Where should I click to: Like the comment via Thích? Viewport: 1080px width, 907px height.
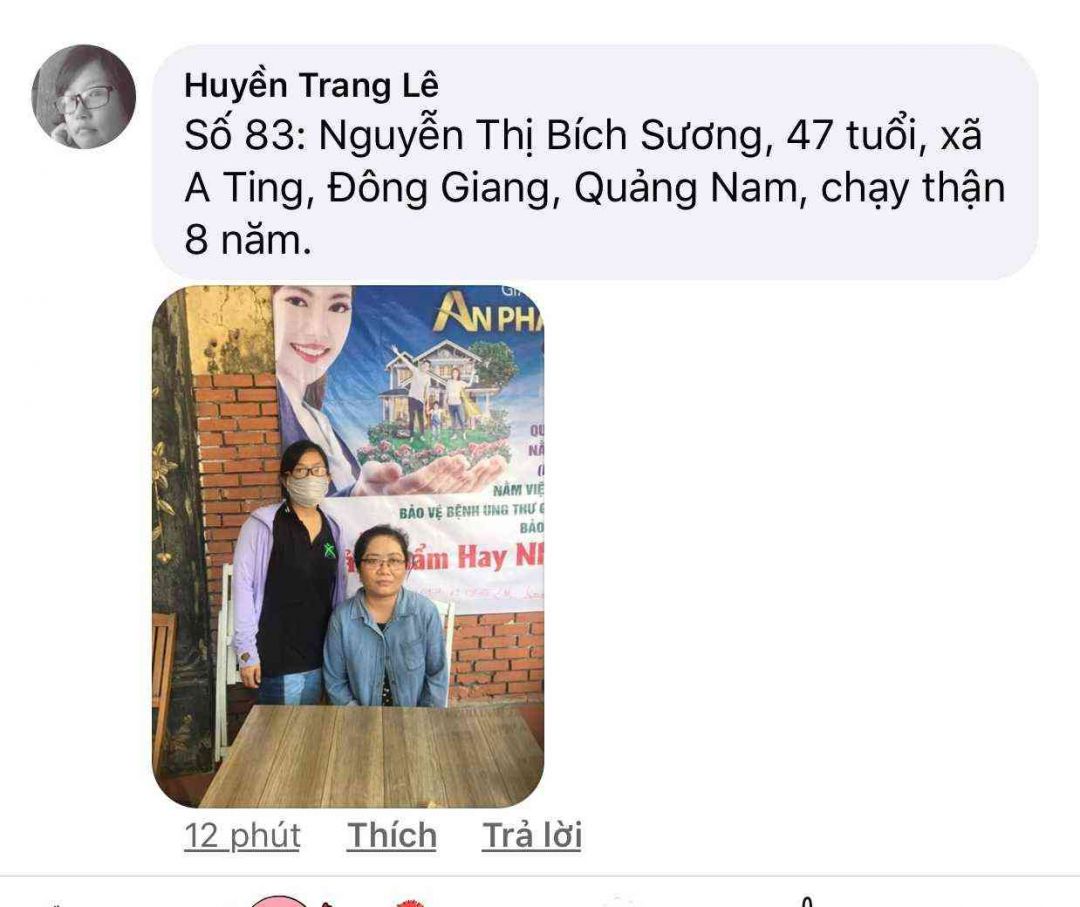(x=391, y=836)
